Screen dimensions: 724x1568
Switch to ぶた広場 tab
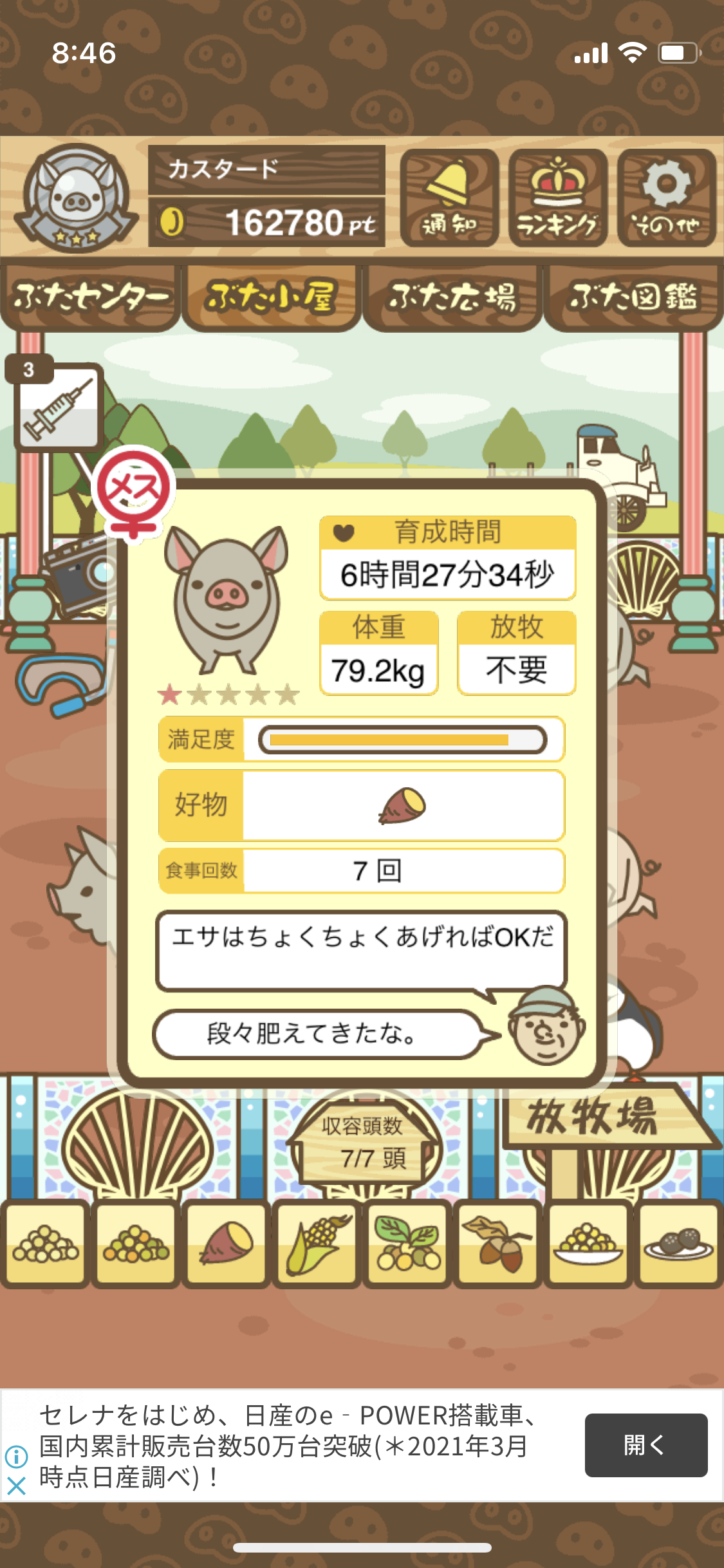(x=452, y=297)
